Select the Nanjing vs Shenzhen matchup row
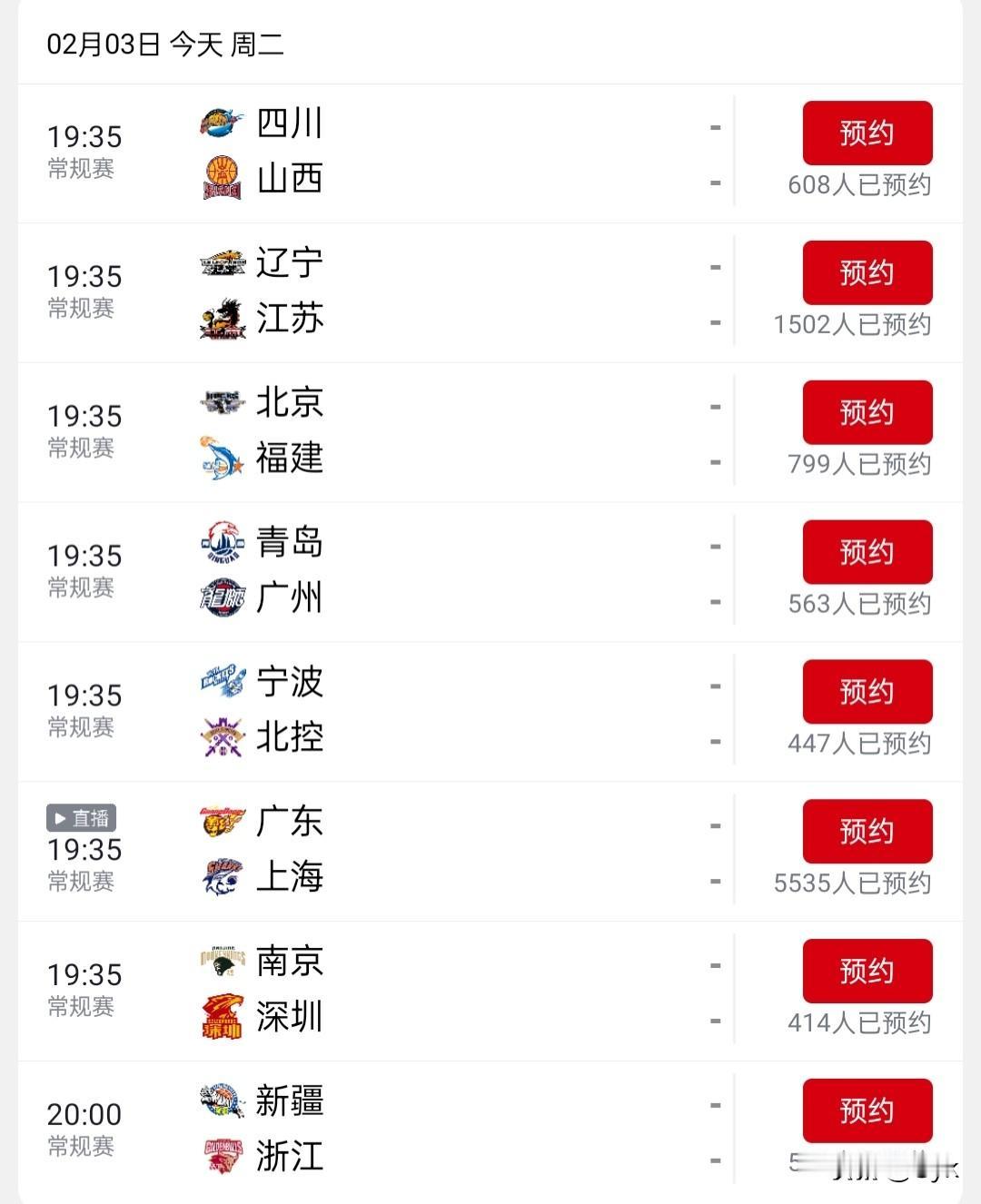The image size is (981, 1204). pyautogui.click(x=454, y=989)
